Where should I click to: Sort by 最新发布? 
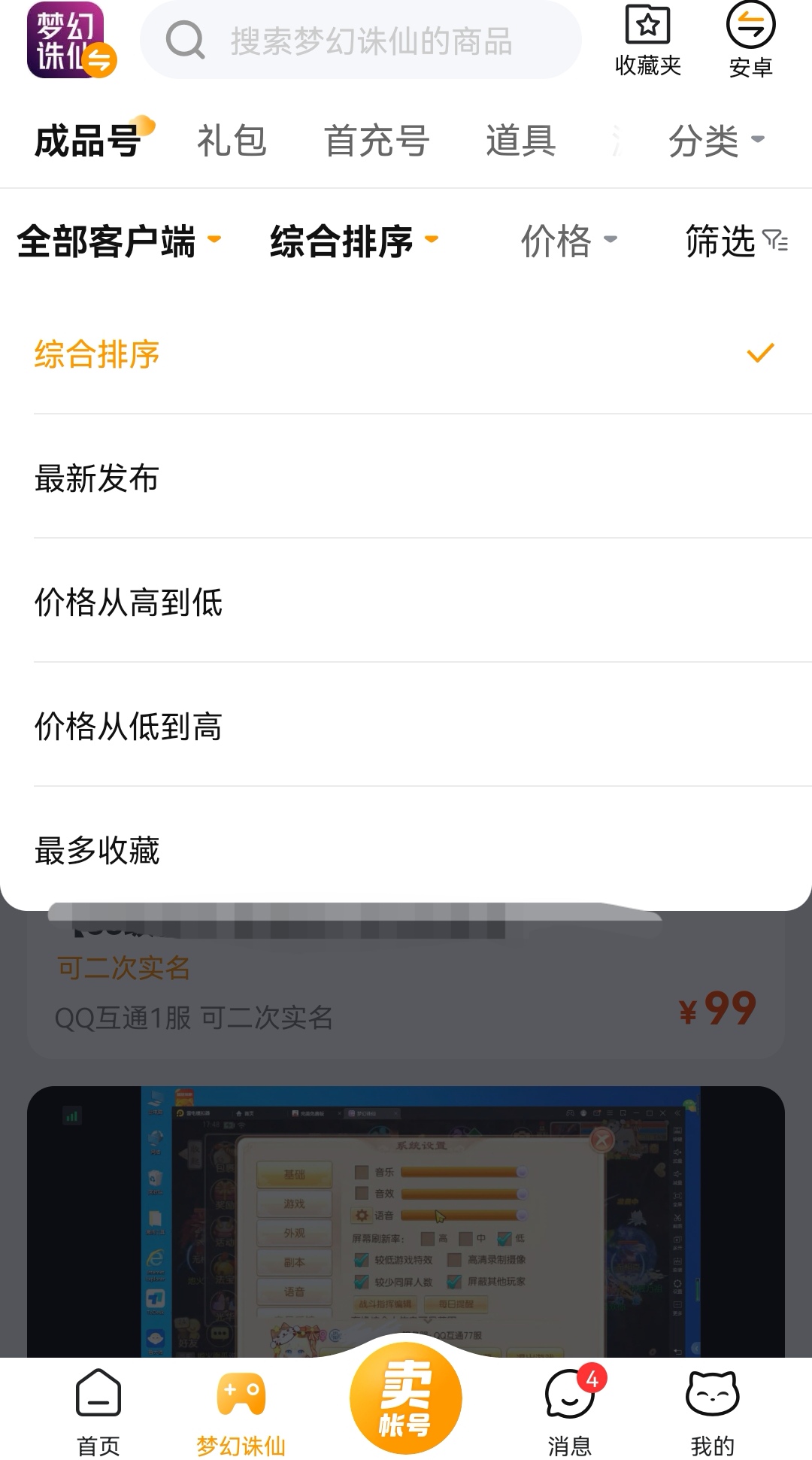pos(97,478)
